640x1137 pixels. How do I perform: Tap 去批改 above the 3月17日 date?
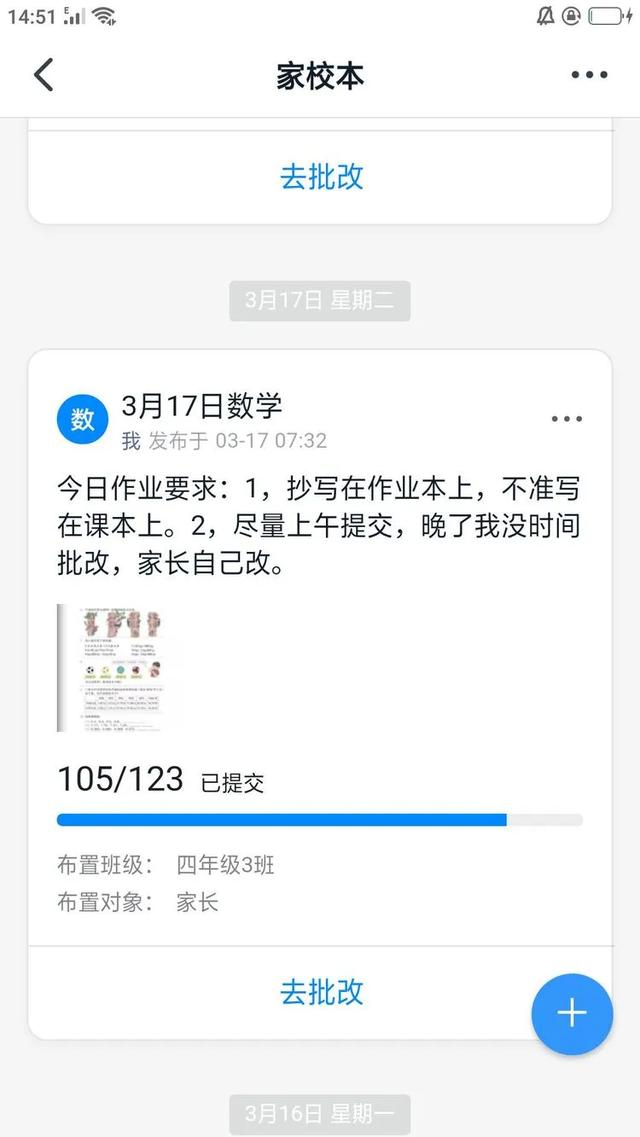point(321,177)
